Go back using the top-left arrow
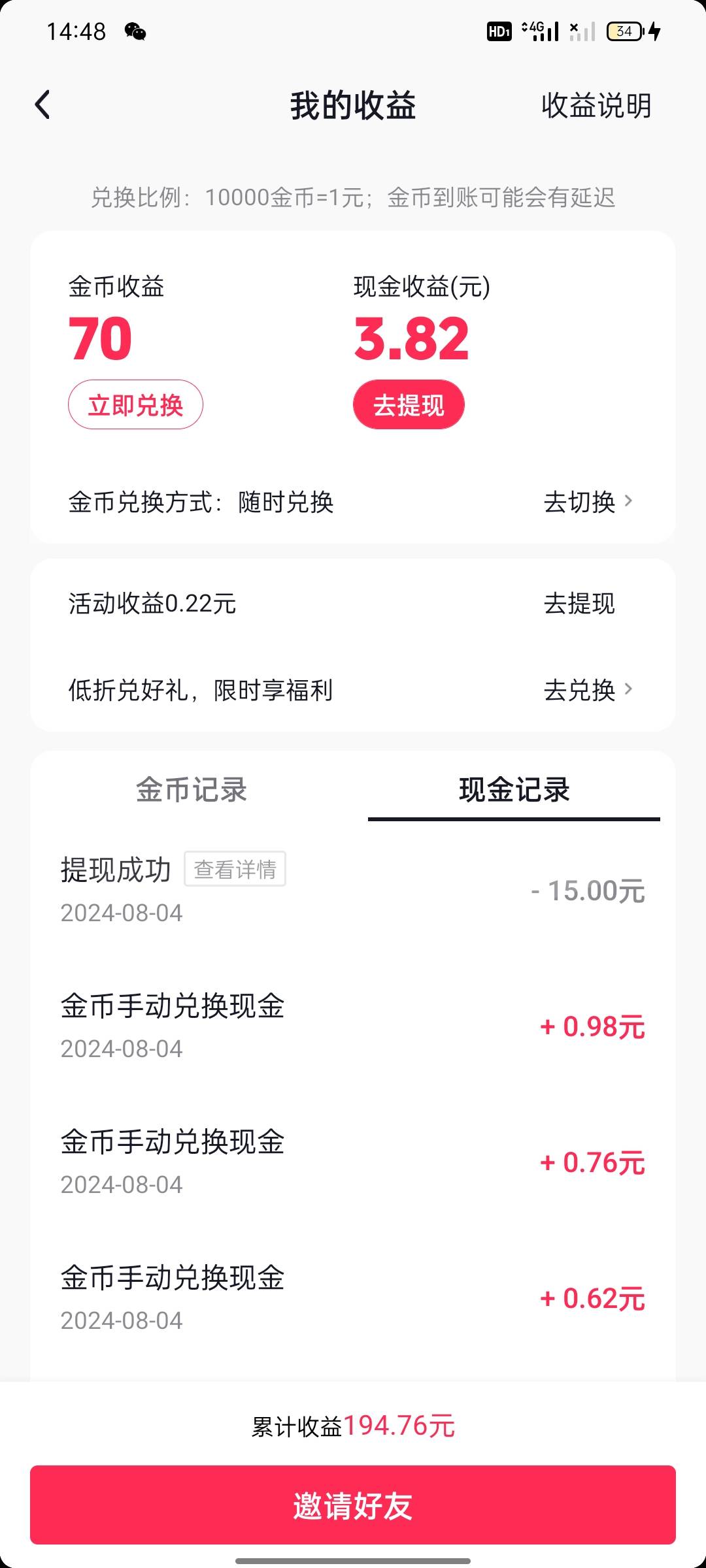The image size is (706, 1568). [42, 105]
